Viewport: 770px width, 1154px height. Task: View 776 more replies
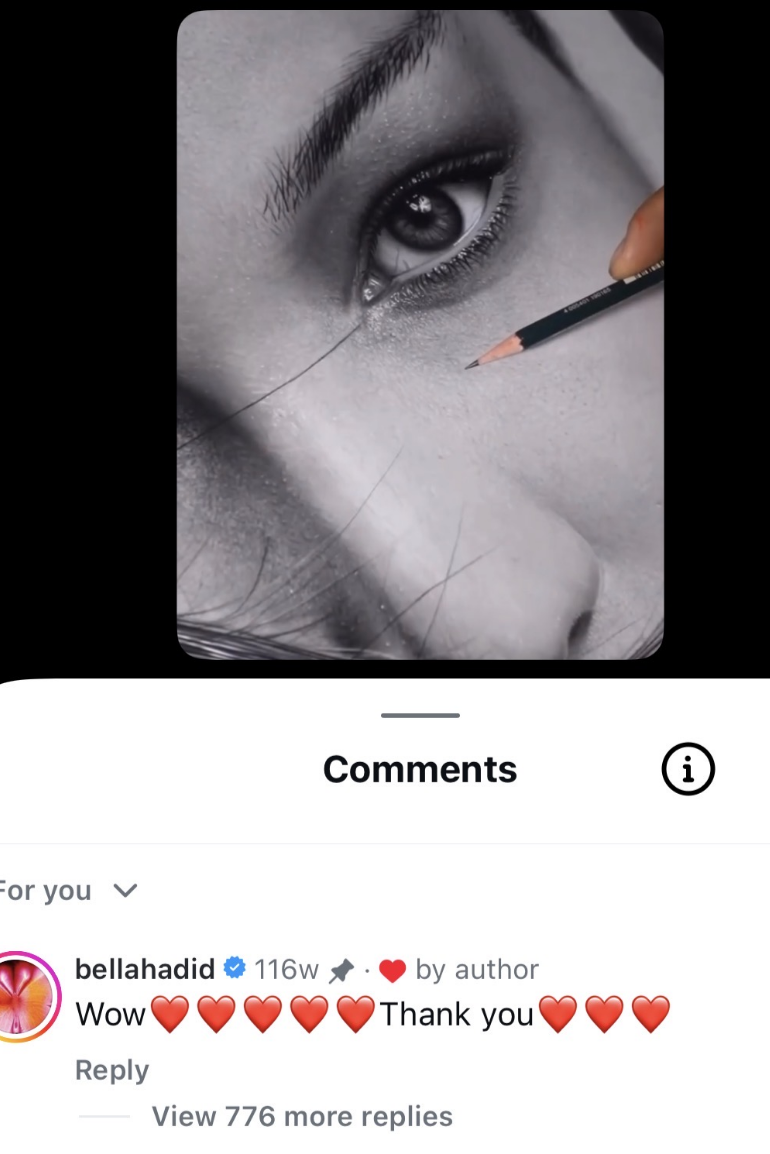pos(302,1116)
